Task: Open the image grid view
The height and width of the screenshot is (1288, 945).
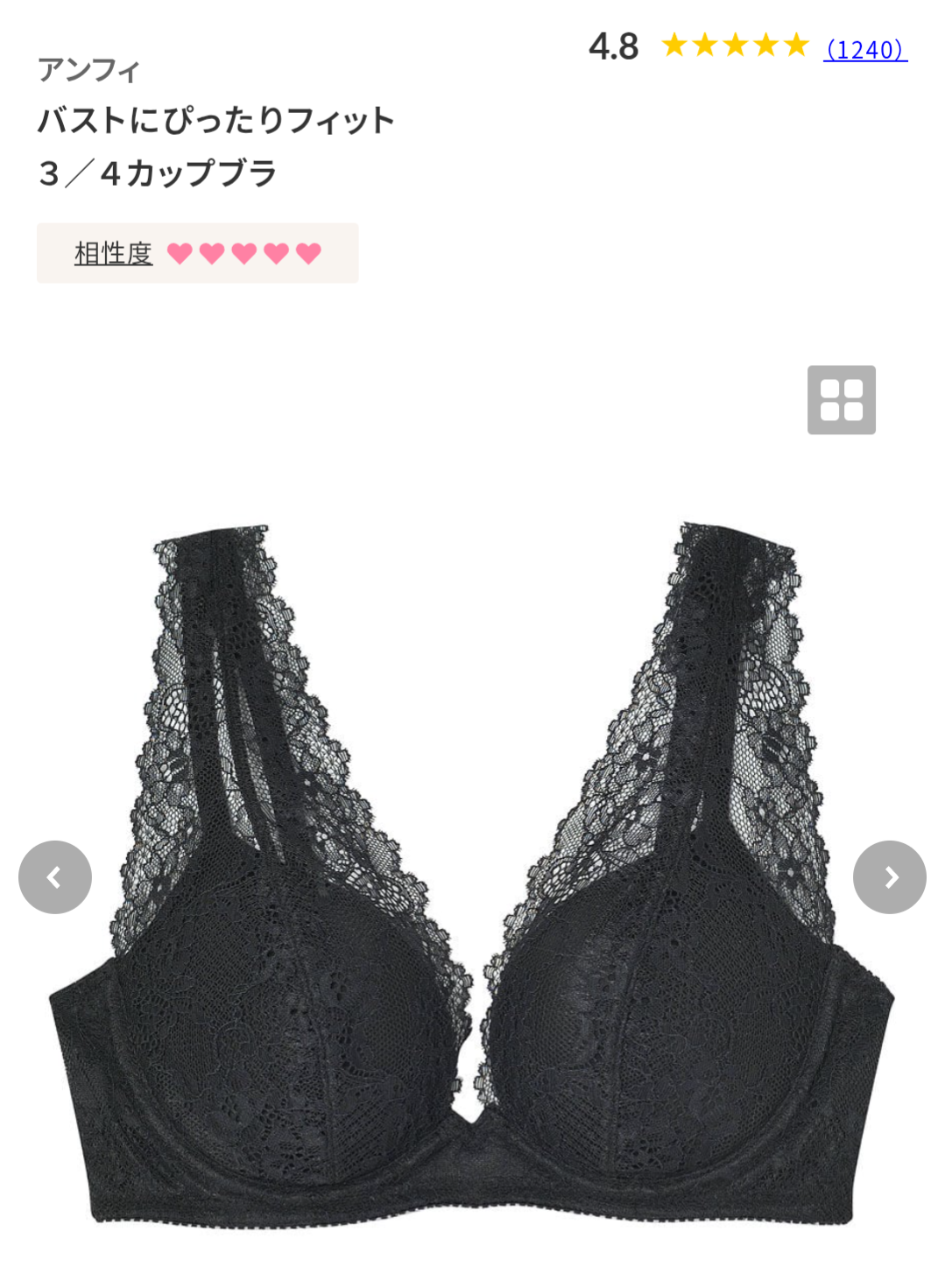Action: click(x=841, y=400)
